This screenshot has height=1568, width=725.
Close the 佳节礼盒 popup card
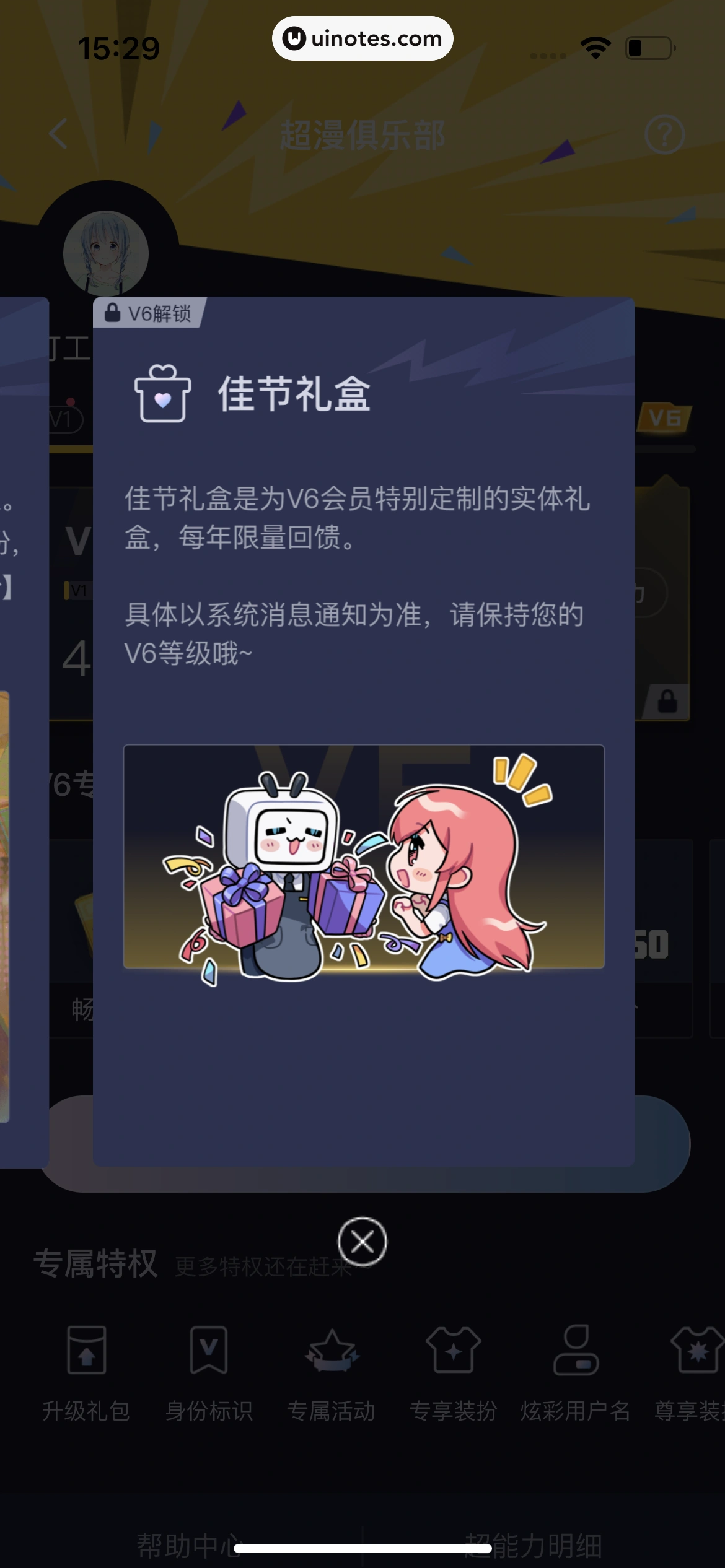[362, 1241]
